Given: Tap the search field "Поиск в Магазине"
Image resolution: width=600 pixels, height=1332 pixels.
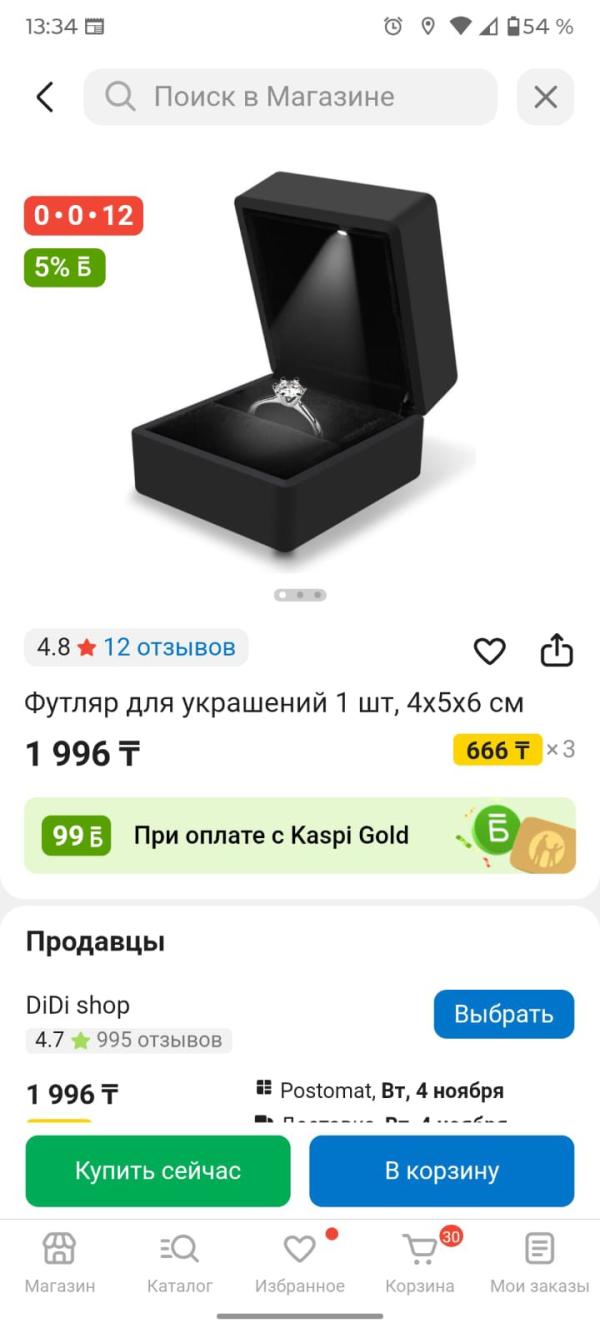Looking at the screenshot, I should point(290,97).
